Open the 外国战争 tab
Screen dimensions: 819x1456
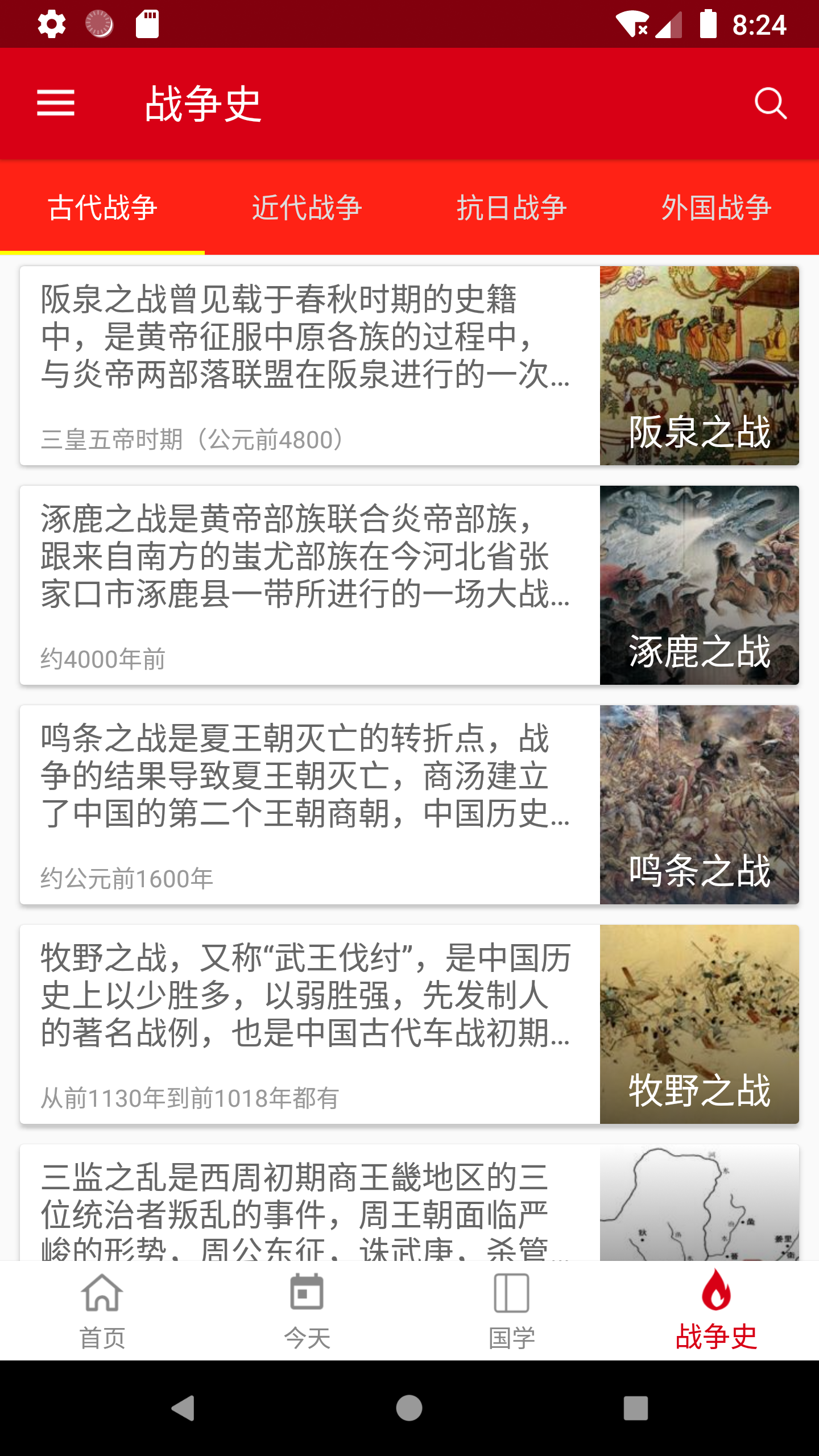click(x=716, y=208)
